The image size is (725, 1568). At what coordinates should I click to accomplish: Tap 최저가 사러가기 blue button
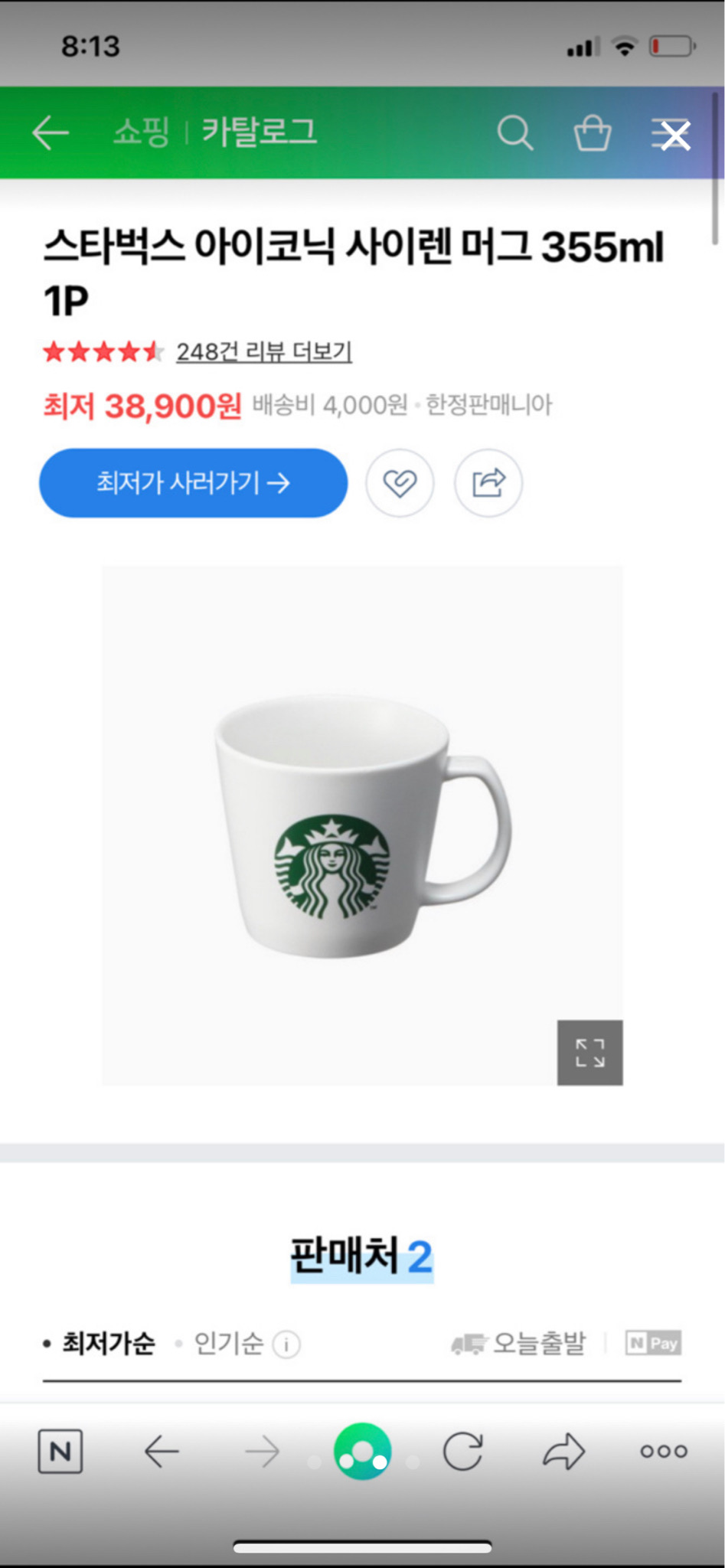pos(192,483)
